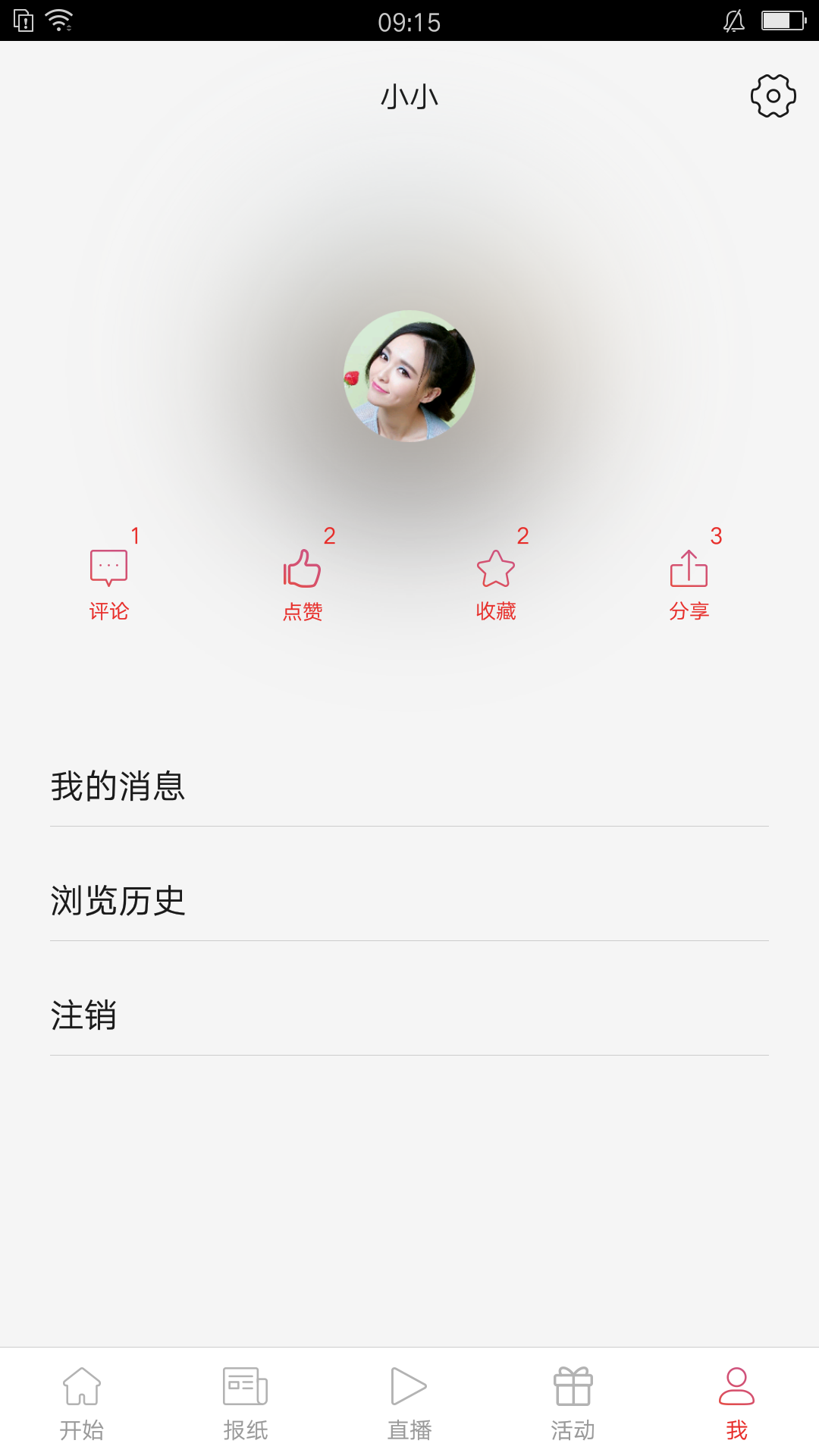This screenshot has height=1456, width=819.
Task: Open 我的消息 messages entry
Action: coord(409,789)
